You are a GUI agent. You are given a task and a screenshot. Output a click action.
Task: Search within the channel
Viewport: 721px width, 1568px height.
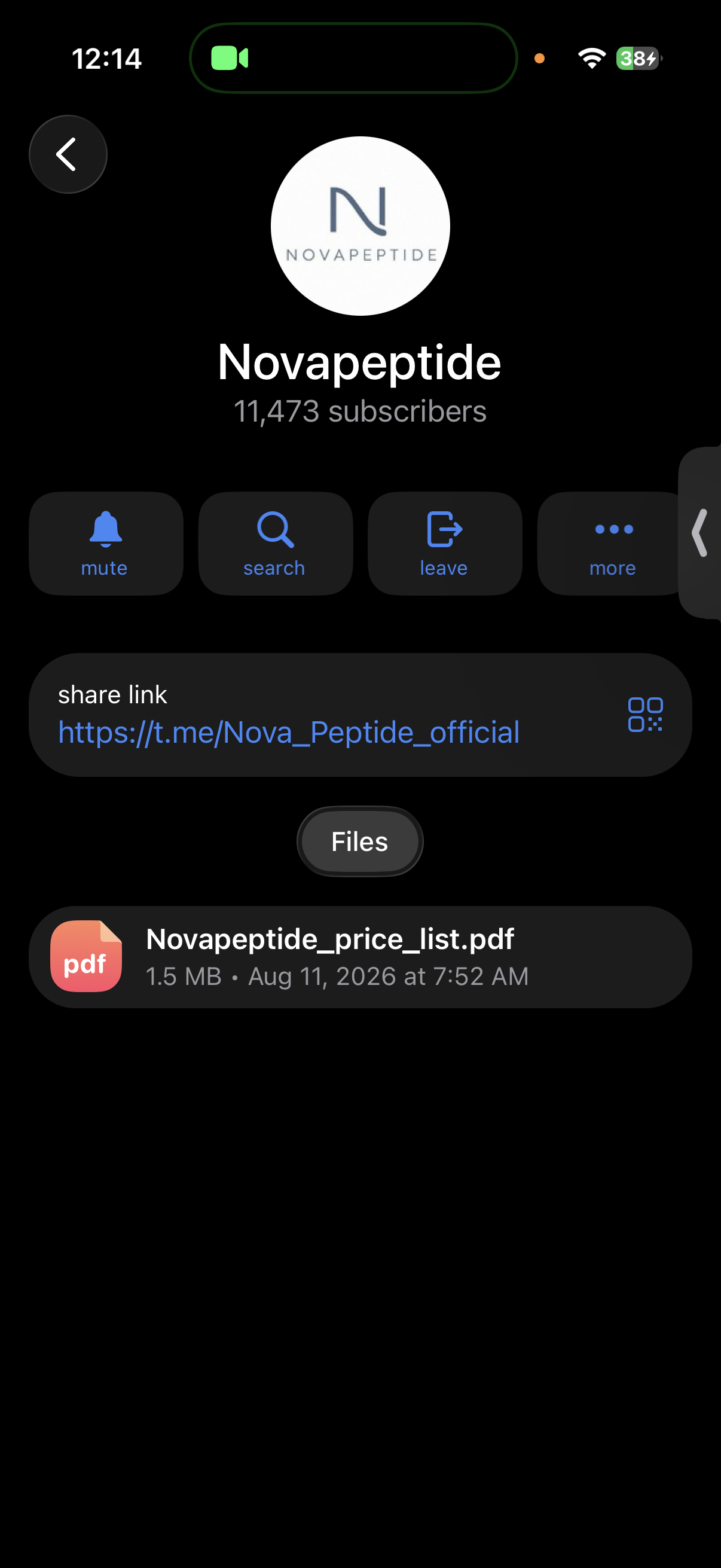click(x=275, y=543)
